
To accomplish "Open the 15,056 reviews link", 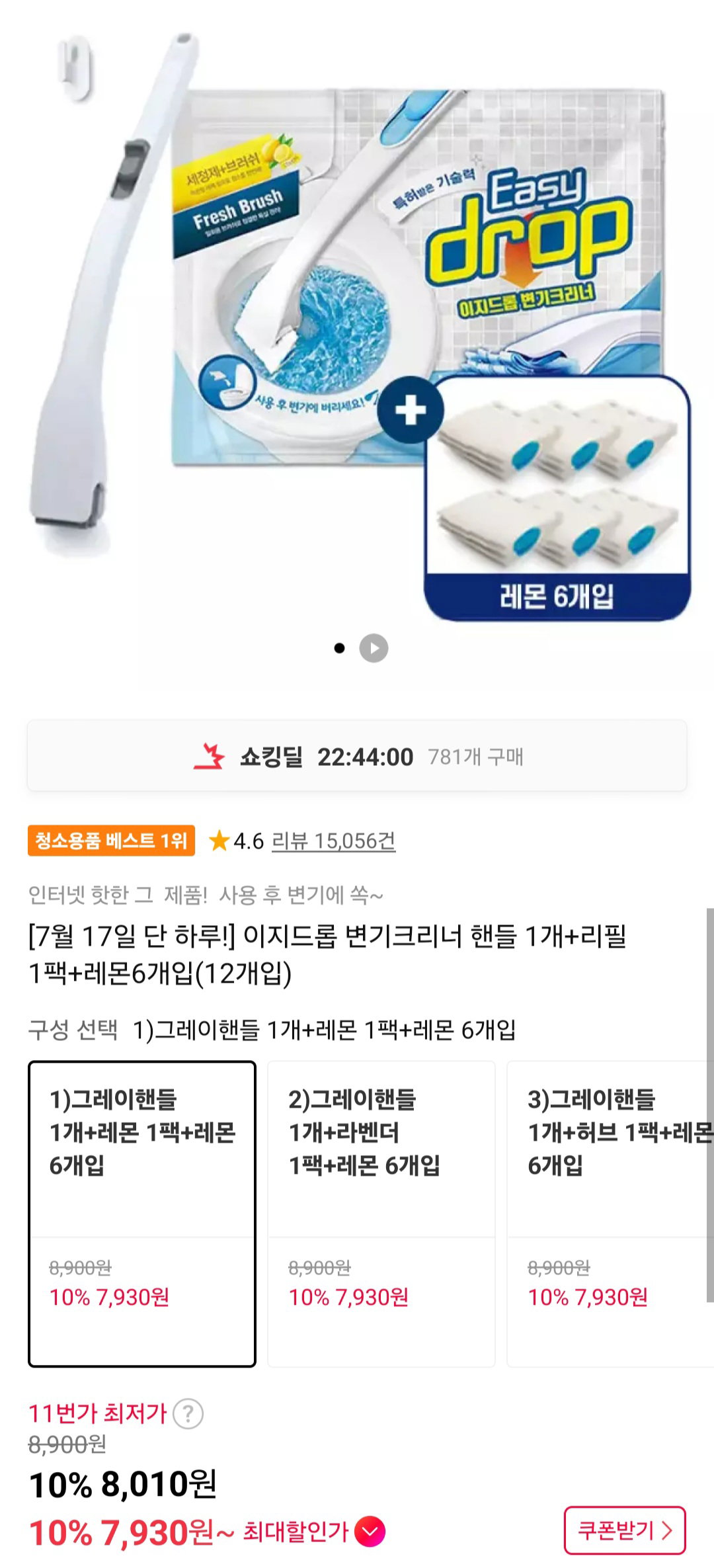I will pyautogui.click(x=334, y=841).
